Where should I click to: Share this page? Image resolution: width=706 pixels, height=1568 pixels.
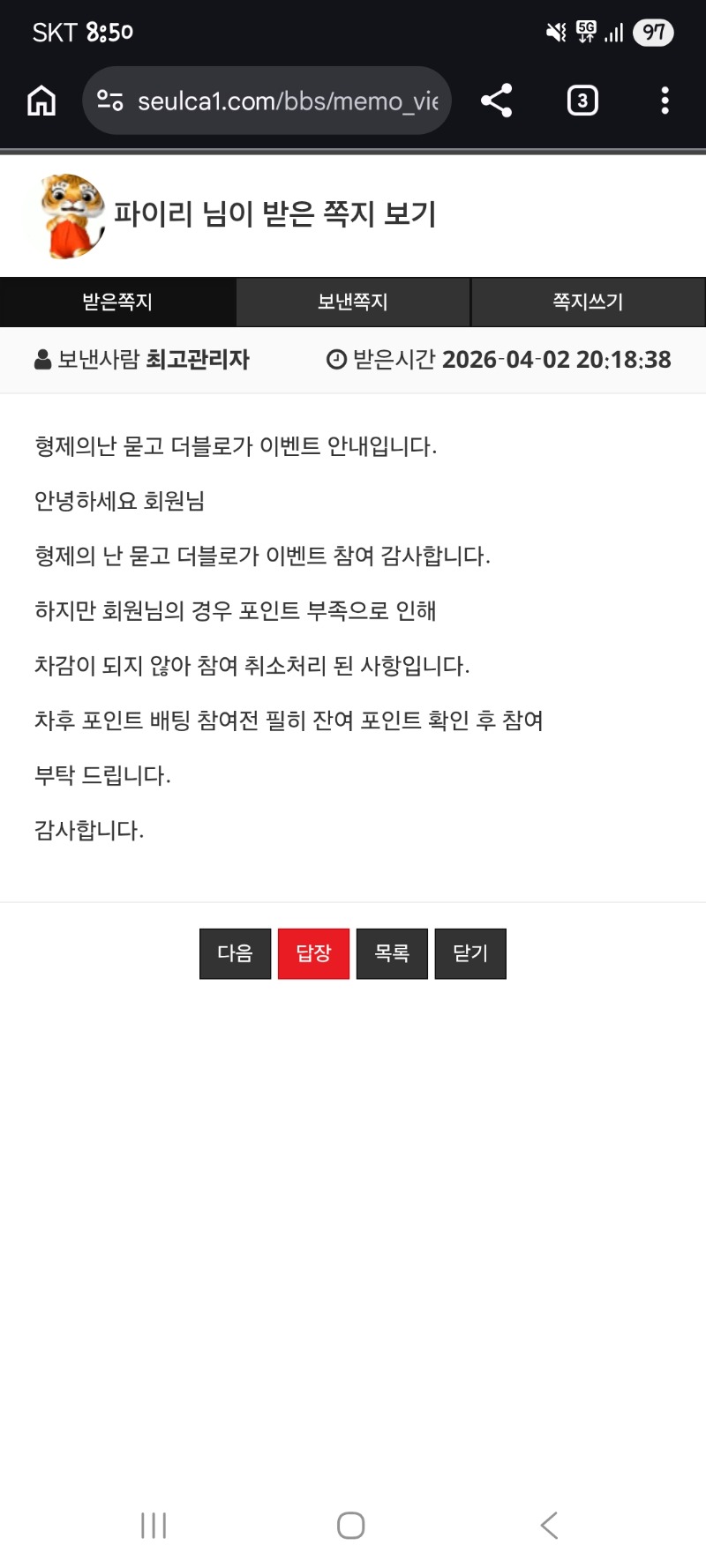click(496, 101)
